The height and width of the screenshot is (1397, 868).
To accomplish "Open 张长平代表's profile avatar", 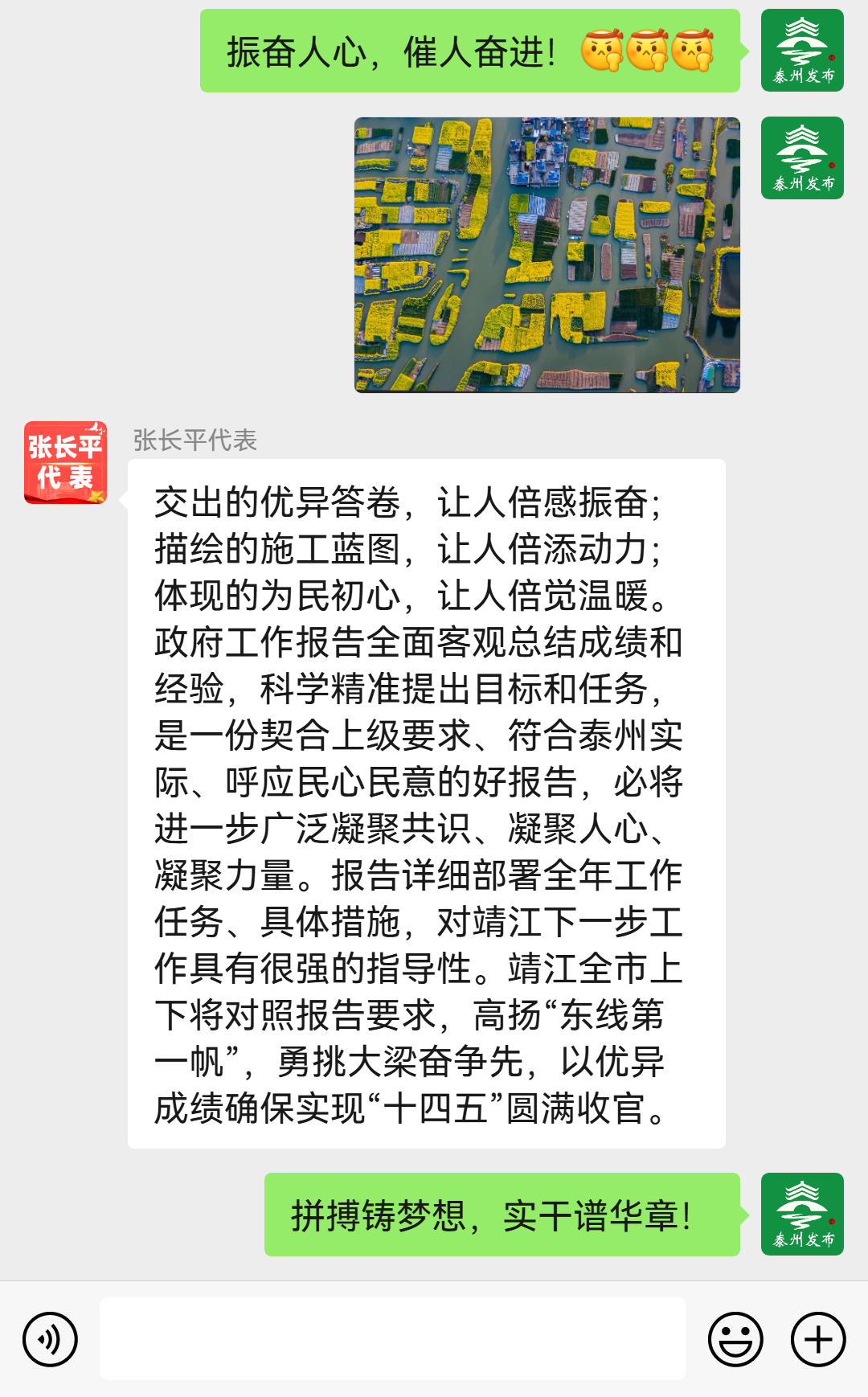I will pyautogui.click(x=65, y=463).
